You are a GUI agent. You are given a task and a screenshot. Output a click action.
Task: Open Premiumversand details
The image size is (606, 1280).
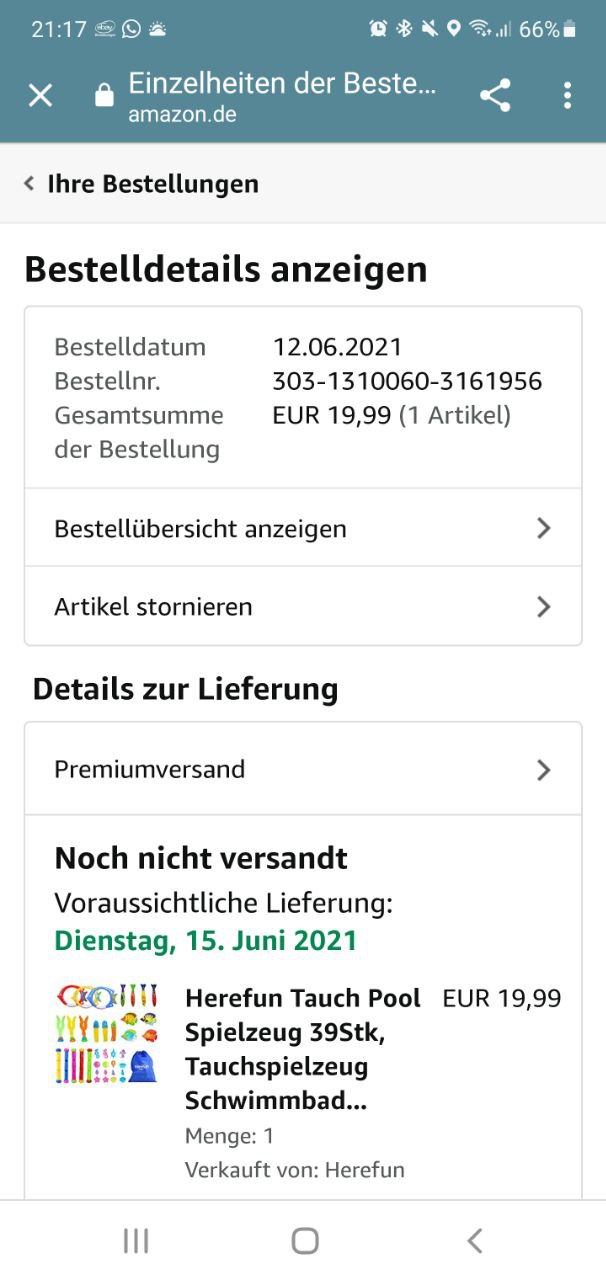coord(302,769)
